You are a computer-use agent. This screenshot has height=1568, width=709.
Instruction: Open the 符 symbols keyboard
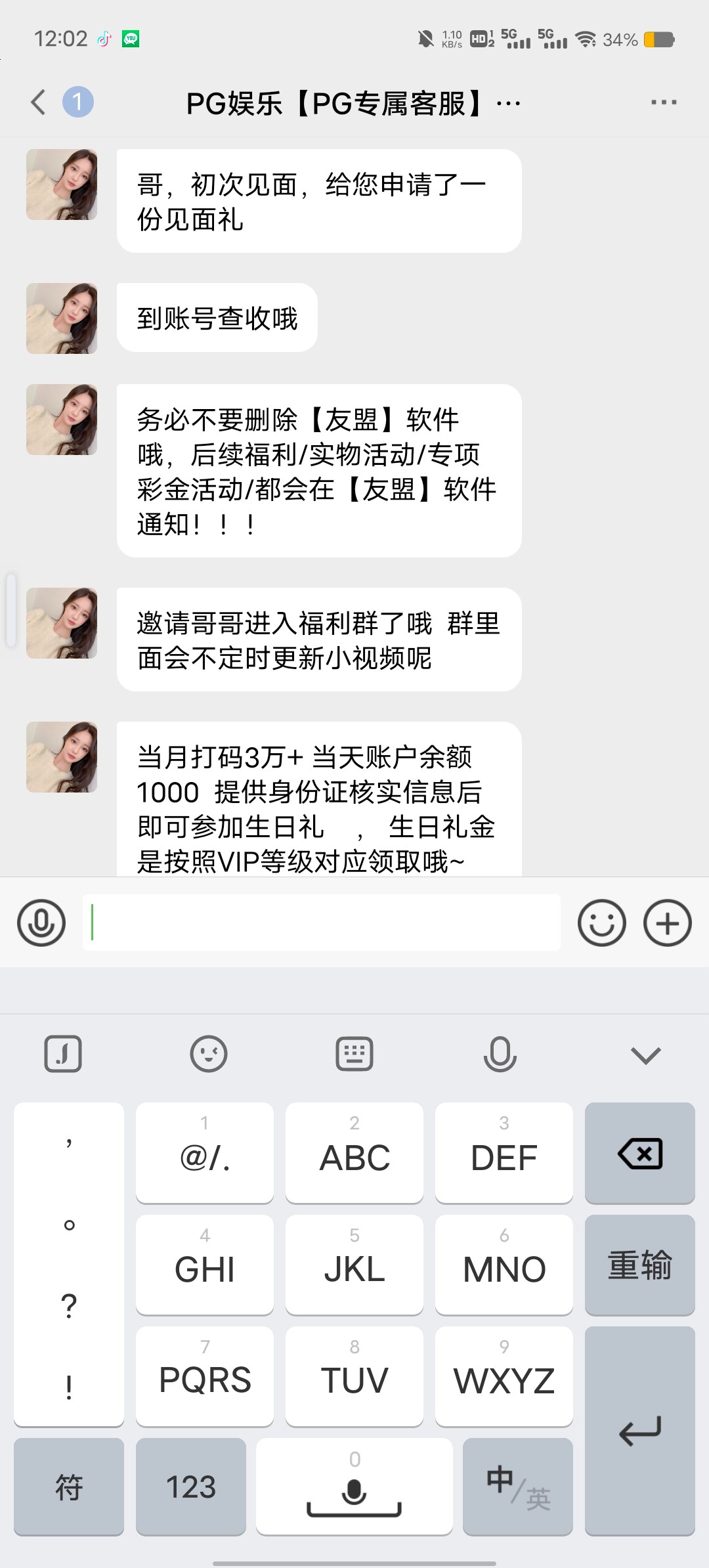click(69, 1487)
